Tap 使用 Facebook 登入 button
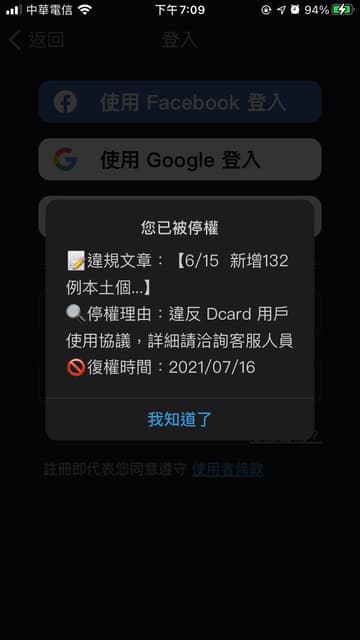 click(180, 102)
